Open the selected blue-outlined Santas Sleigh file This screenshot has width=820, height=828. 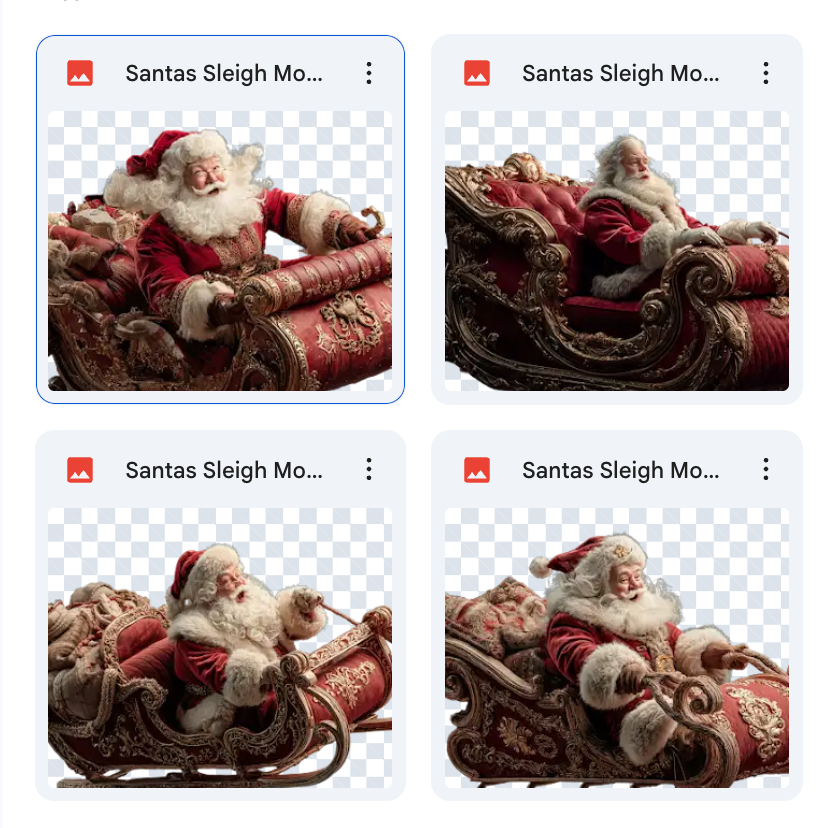(220, 250)
